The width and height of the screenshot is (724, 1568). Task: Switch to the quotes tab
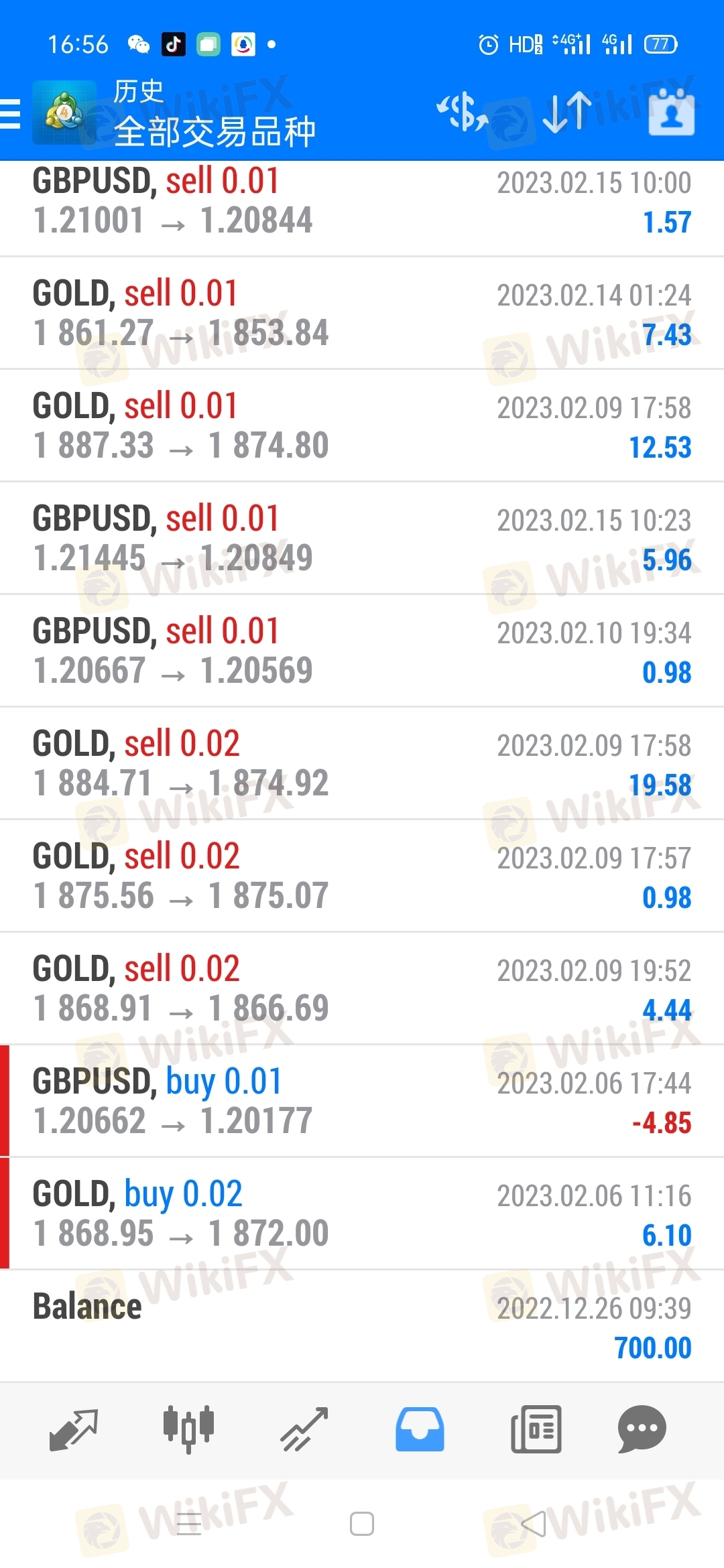74,1430
